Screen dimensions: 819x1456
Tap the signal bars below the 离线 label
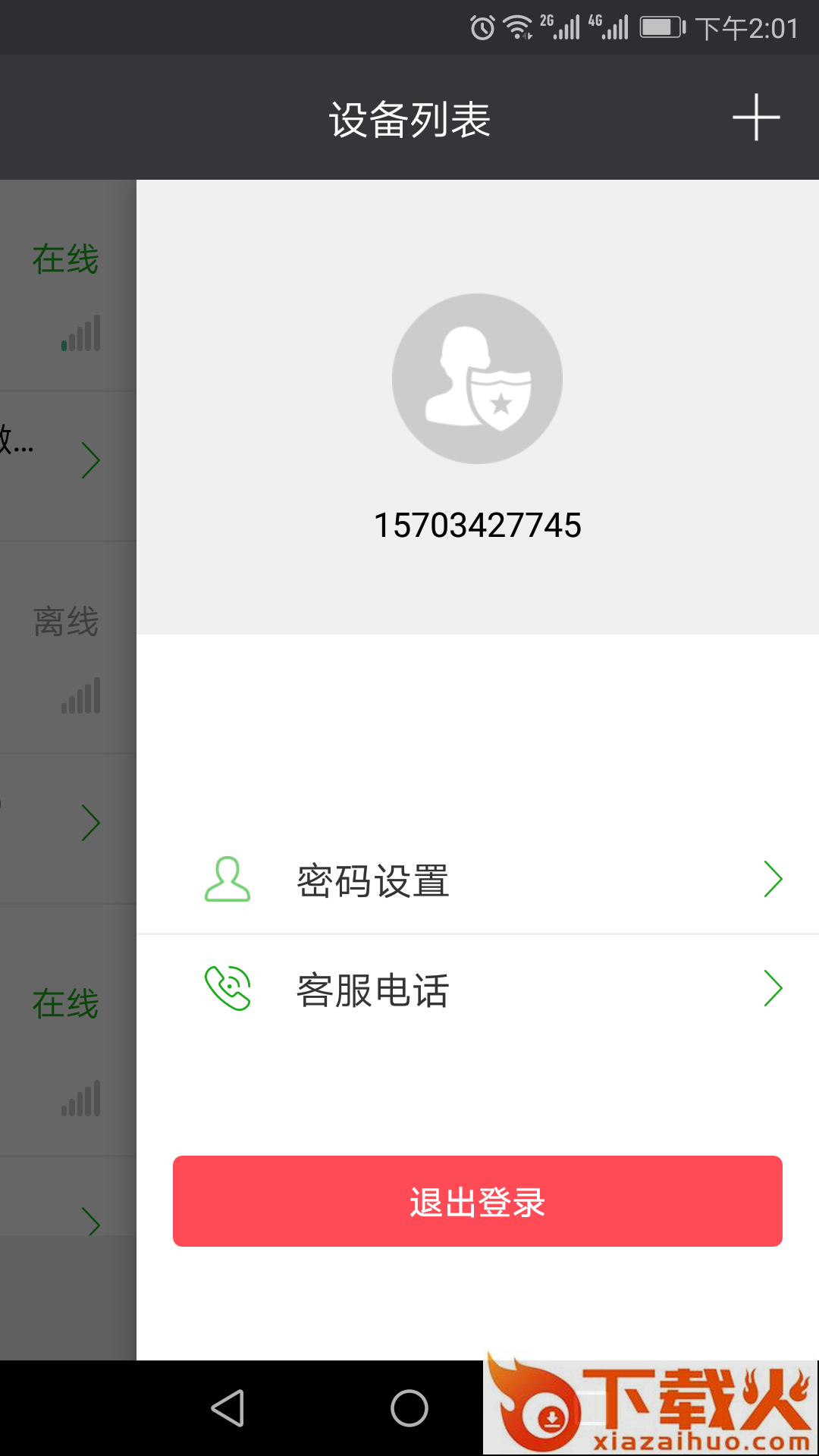click(80, 695)
